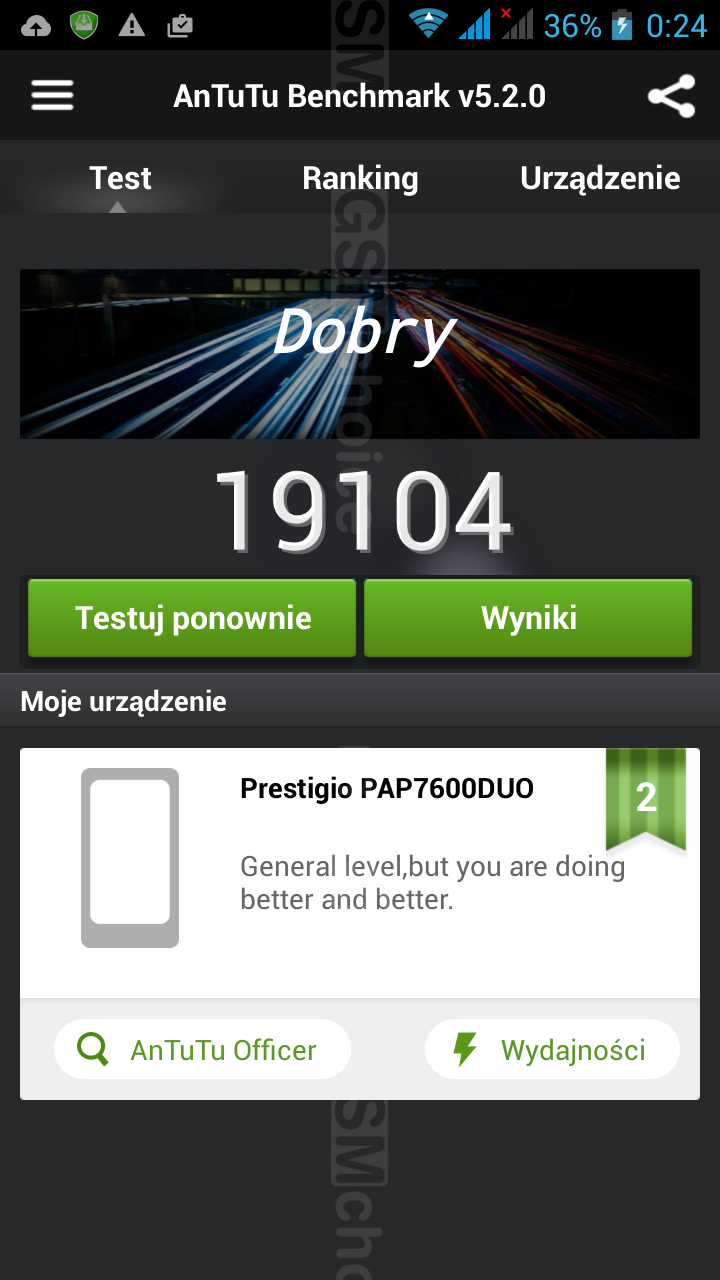This screenshot has width=720, height=1280.
Task: Select the Test tab
Action: (x=120, y=178)
